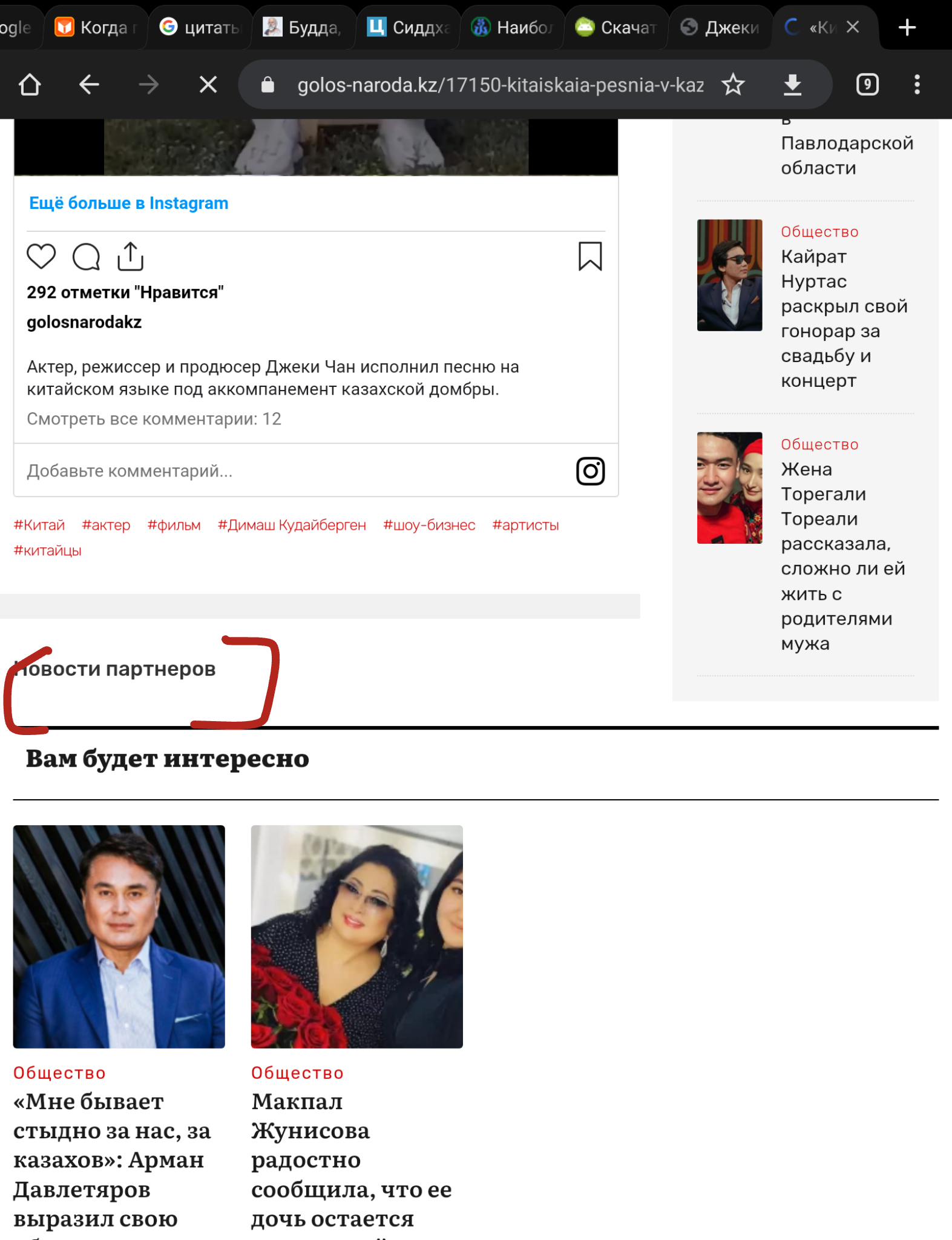Read Кайрат Нуртас гонорар article
Screen dimensions: 952x1240
[x=844, y=318]
